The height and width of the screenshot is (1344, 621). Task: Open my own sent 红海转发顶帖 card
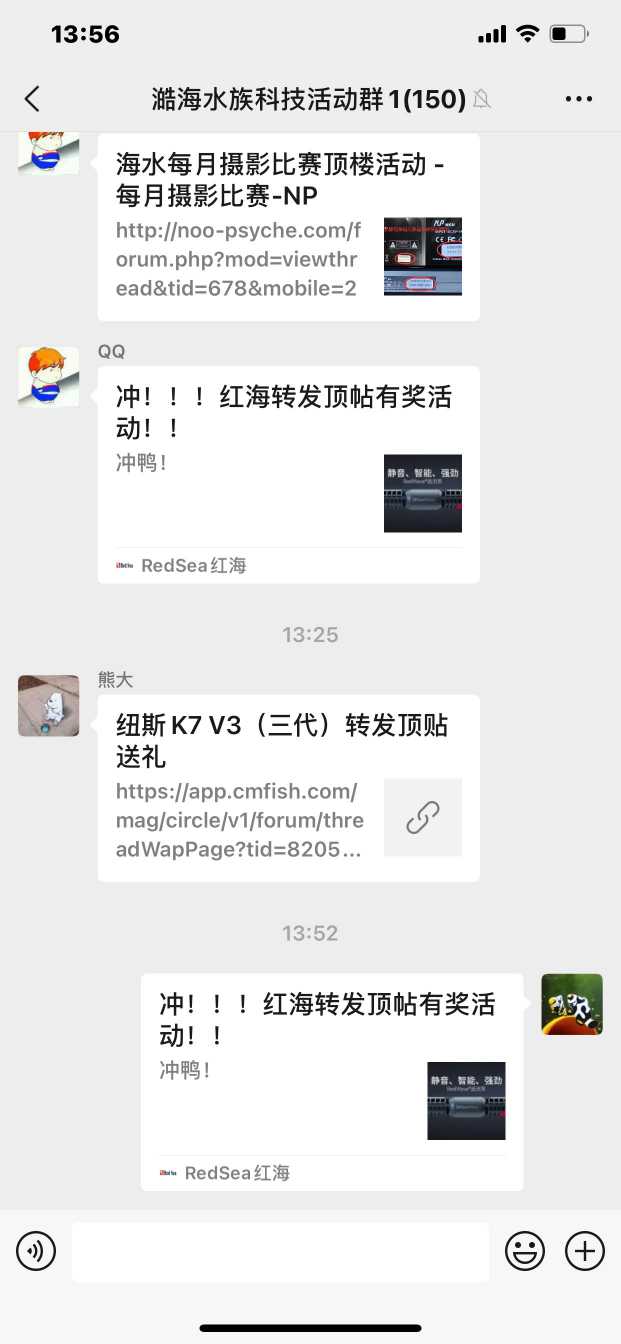331,1081
